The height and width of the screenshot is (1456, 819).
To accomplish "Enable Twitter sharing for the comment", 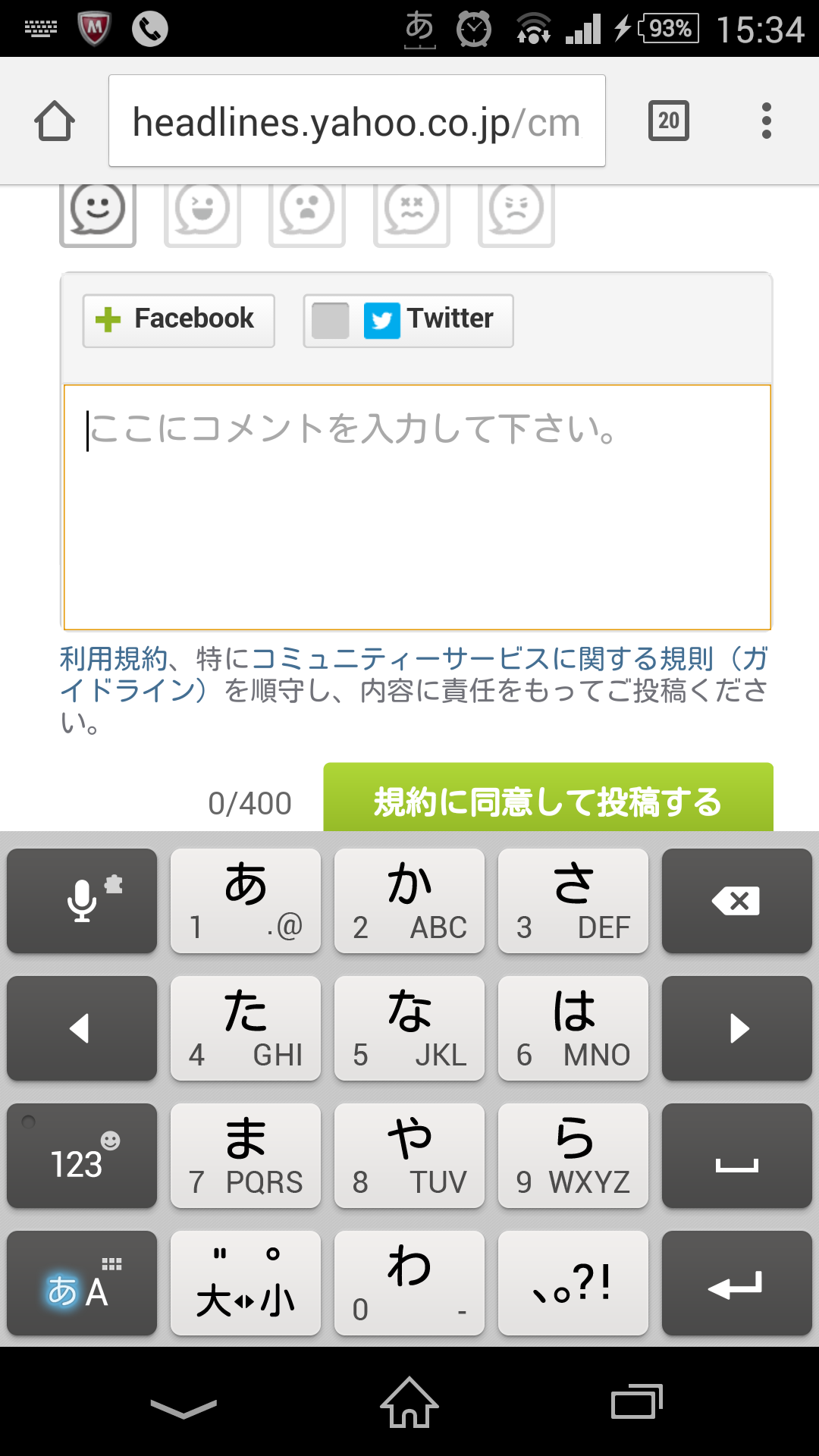I will [407, 320].
